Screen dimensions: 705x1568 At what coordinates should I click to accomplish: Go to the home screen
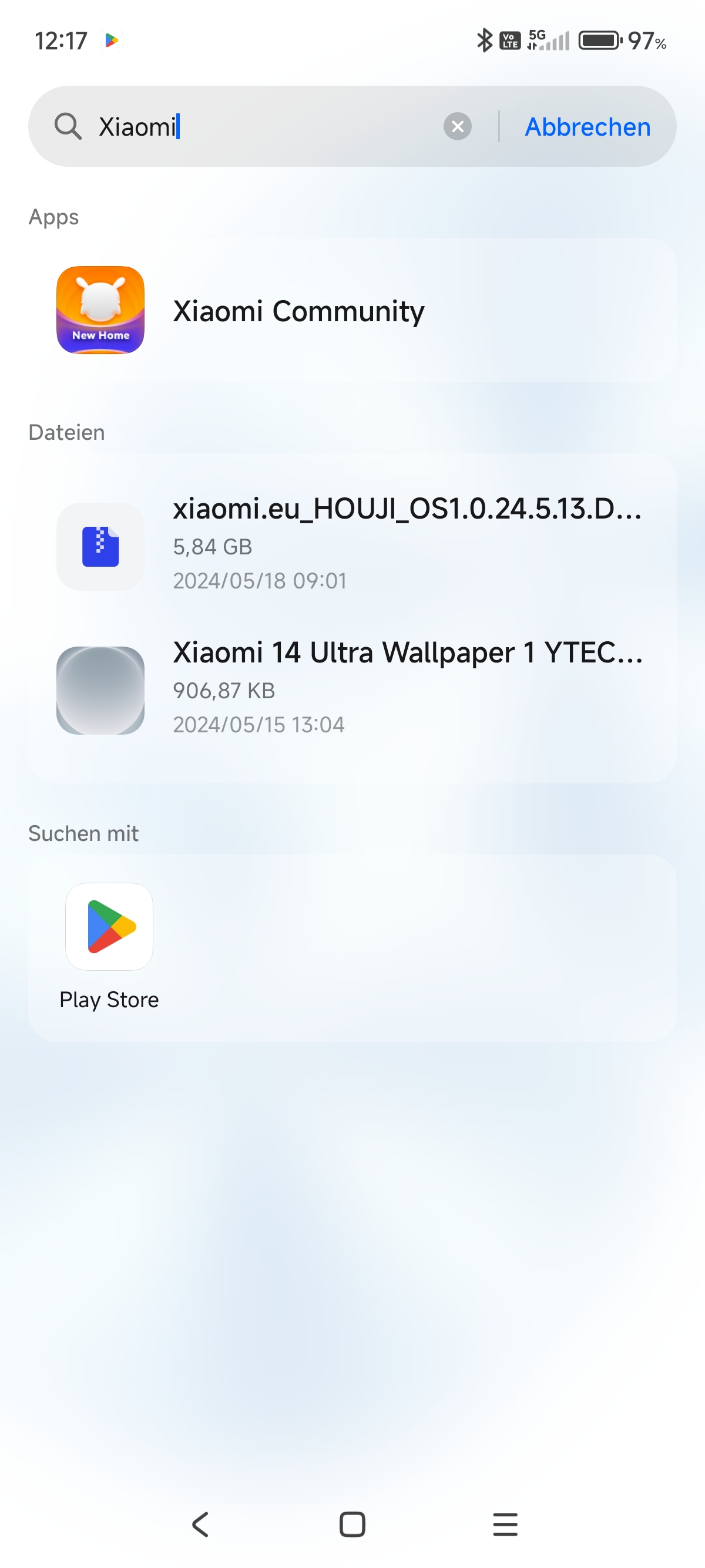pyautogui.click(x=352, y=1524)
